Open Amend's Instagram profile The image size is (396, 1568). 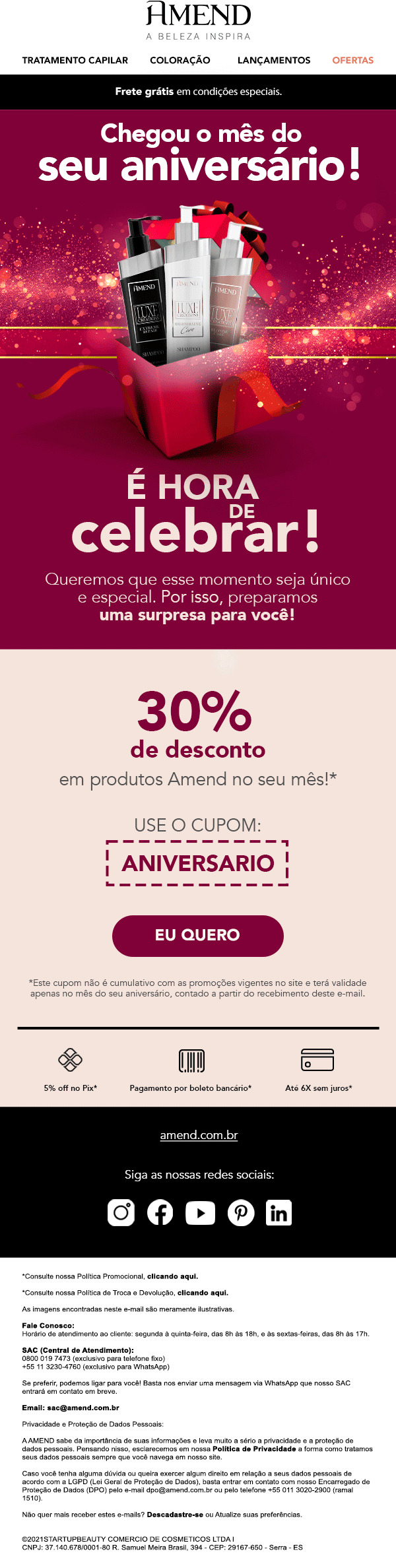click(121, 1213)
